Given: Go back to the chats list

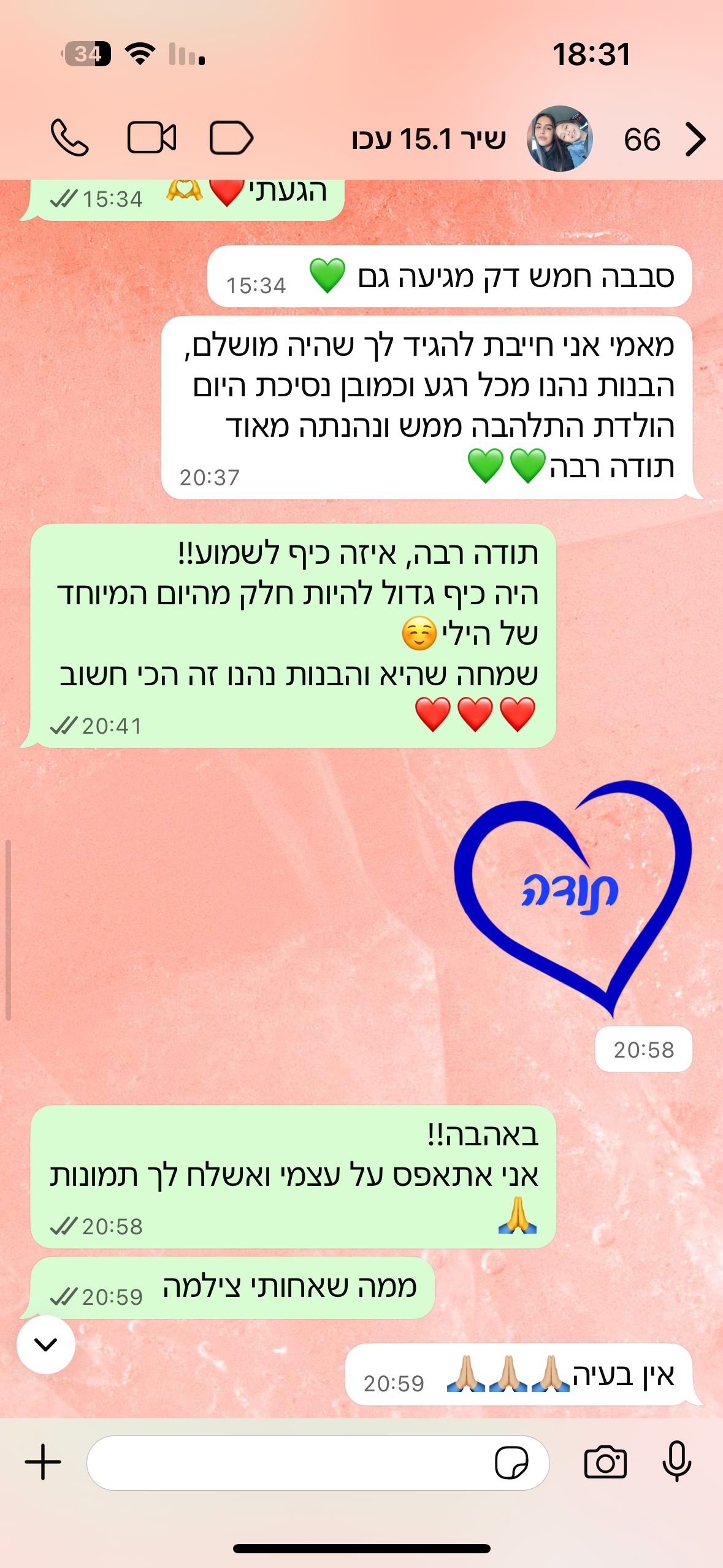Looking at the screenshot, I should [x=694, y=139].
